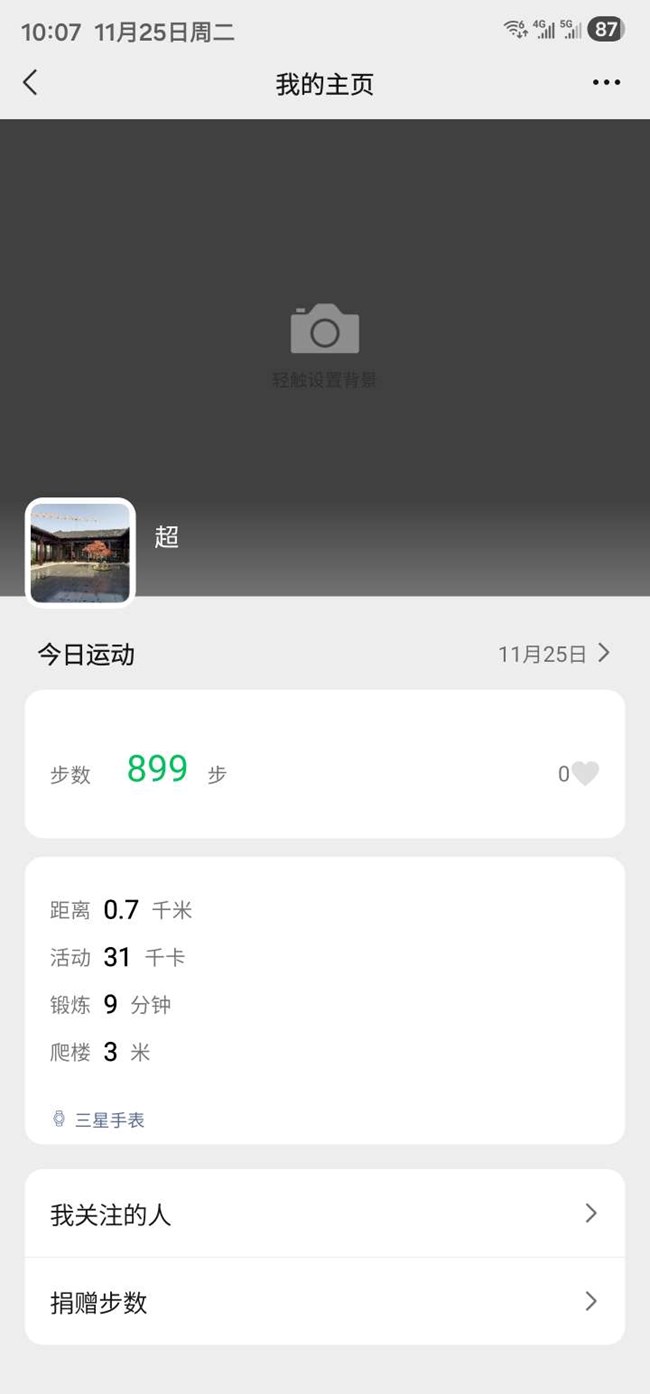This screenshot has height=1394, width=650.
Task: Open the 三星手表 data source link
Action: coord(100,1120)
